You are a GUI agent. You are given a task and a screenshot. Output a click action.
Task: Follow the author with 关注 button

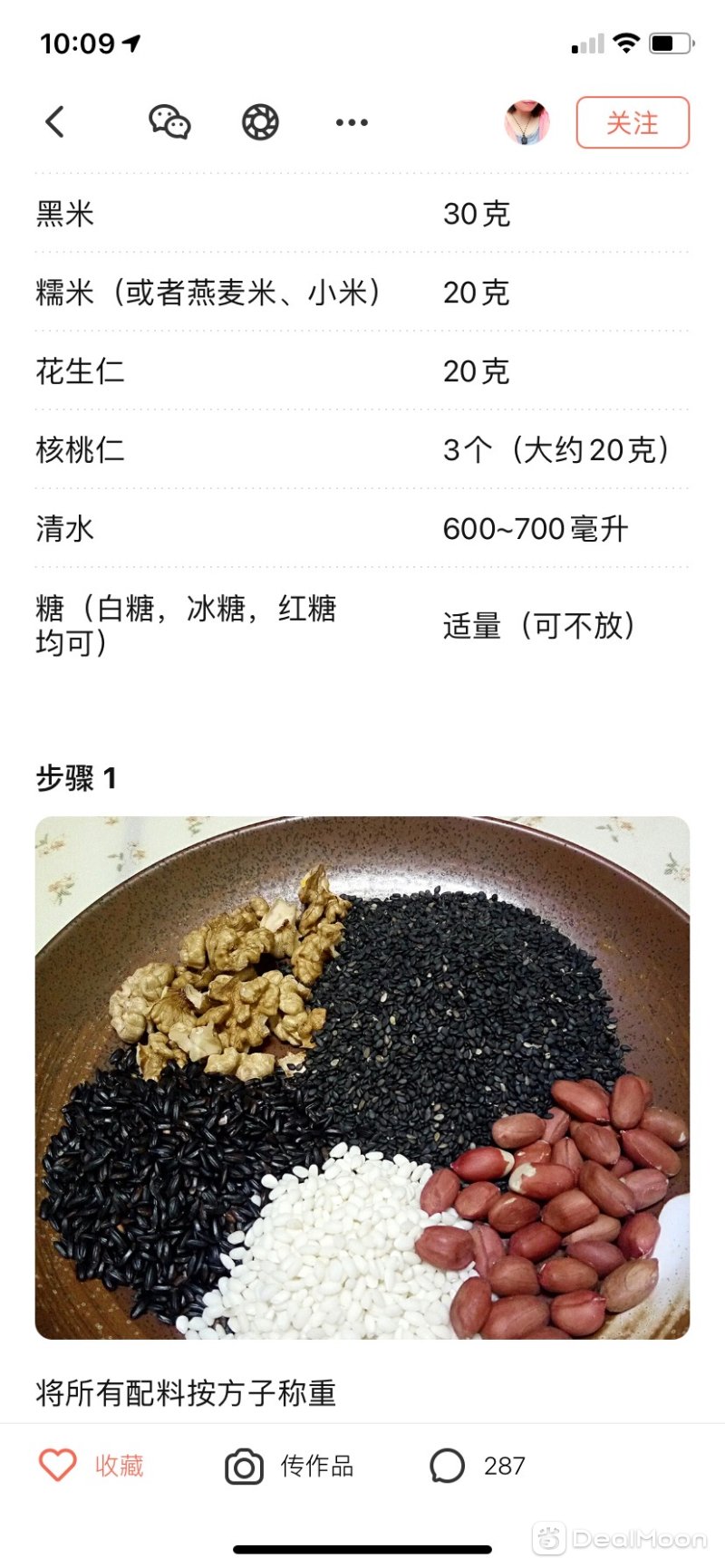coord(633,122)
